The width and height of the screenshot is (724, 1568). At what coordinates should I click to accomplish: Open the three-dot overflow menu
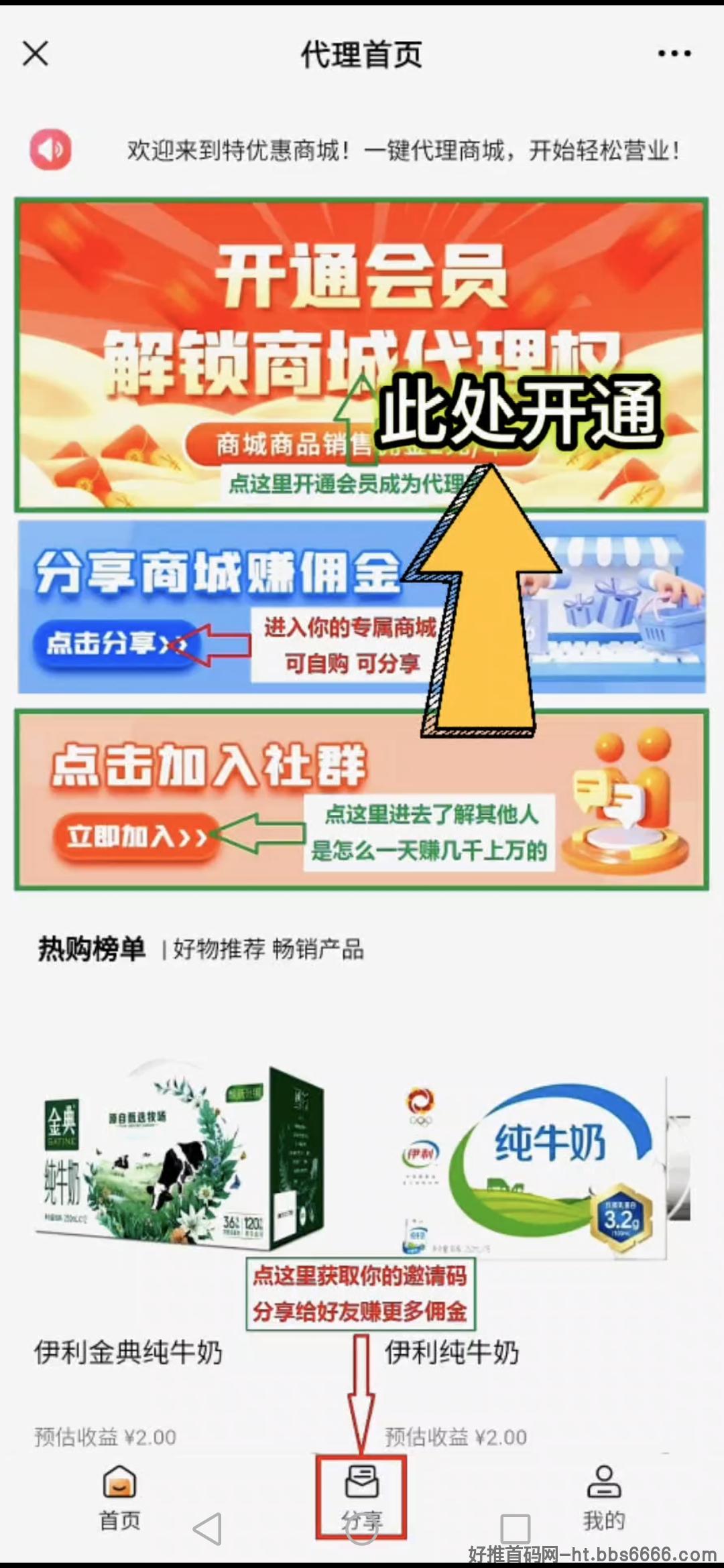[674, 54]
